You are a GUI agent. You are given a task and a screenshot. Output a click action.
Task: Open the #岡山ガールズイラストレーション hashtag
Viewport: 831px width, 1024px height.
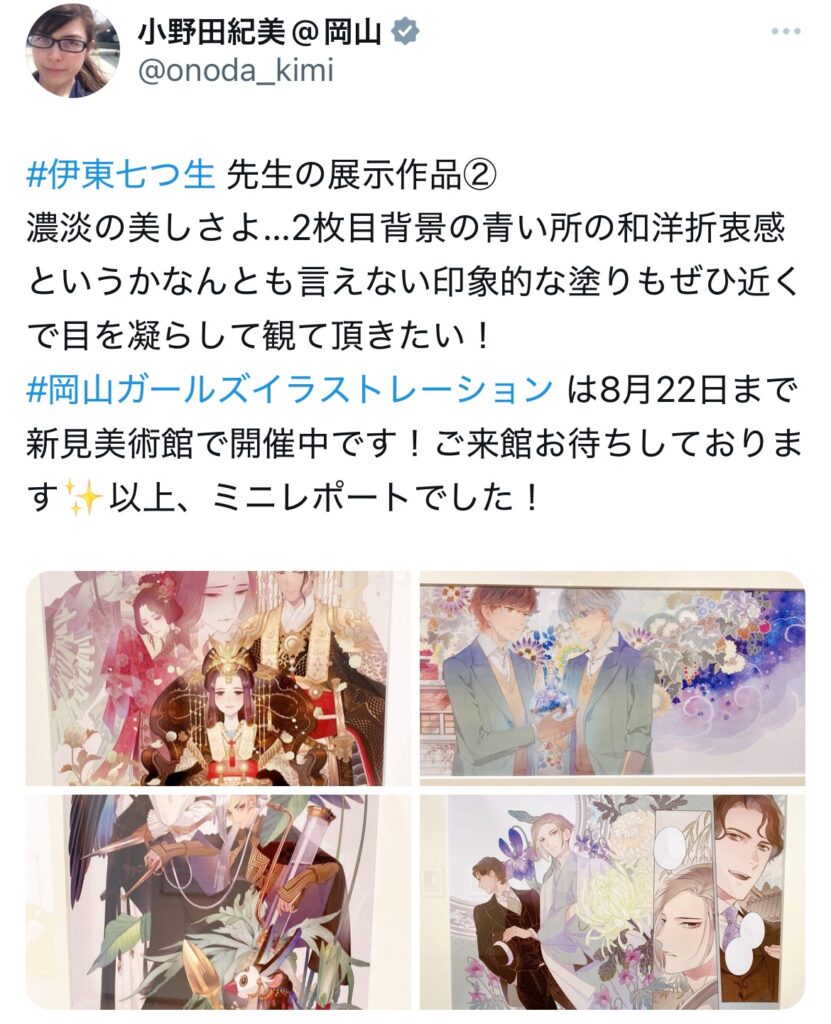pos(289,389)
